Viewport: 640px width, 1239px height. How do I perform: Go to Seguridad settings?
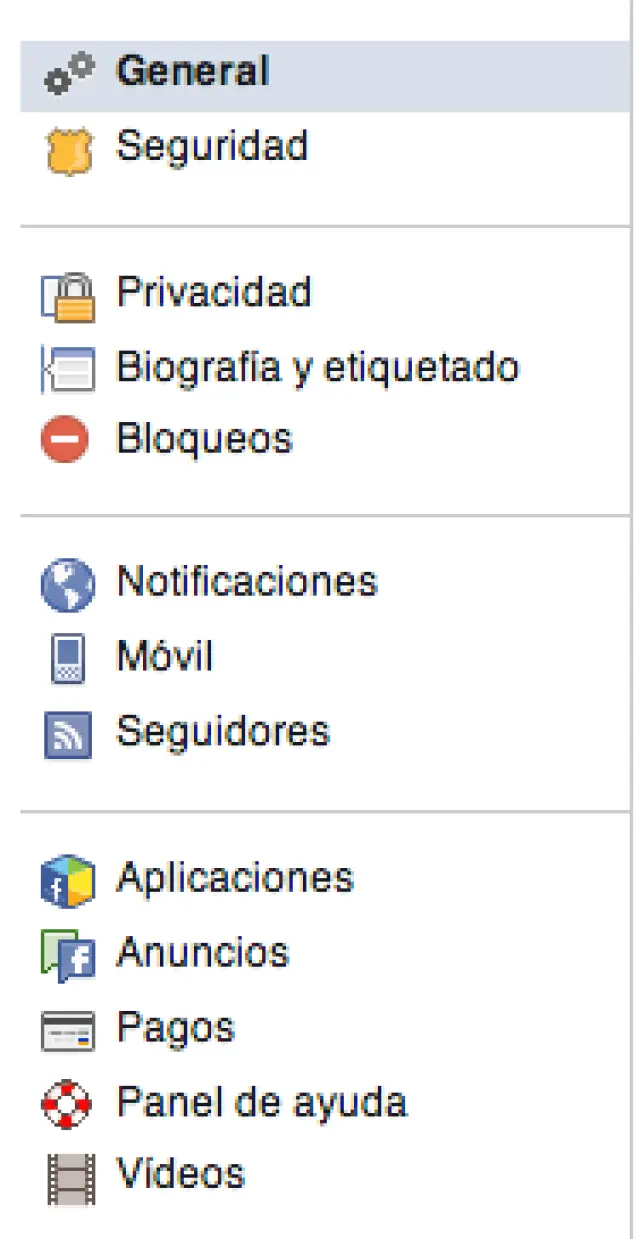point(211,147)
